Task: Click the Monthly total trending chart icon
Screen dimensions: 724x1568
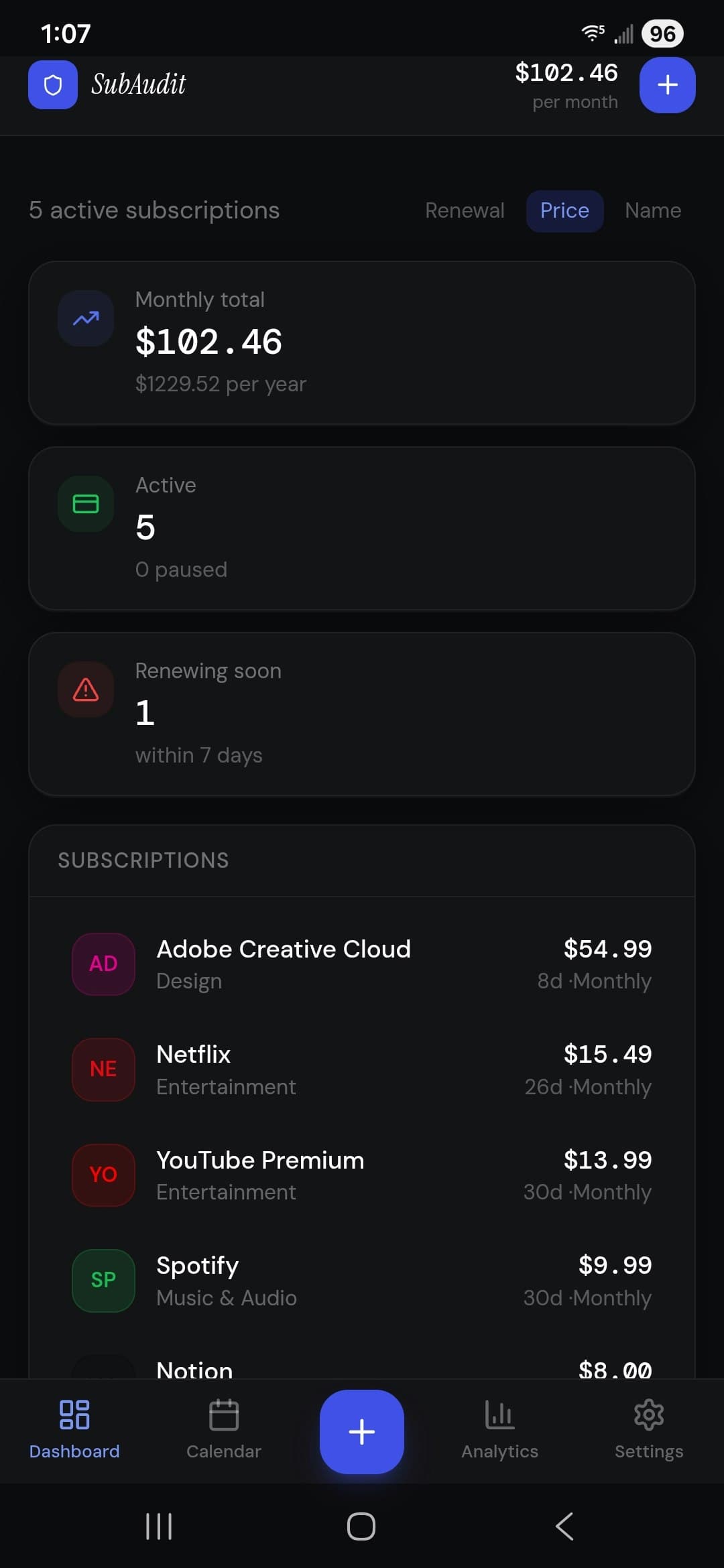Action: click(85, 318)
